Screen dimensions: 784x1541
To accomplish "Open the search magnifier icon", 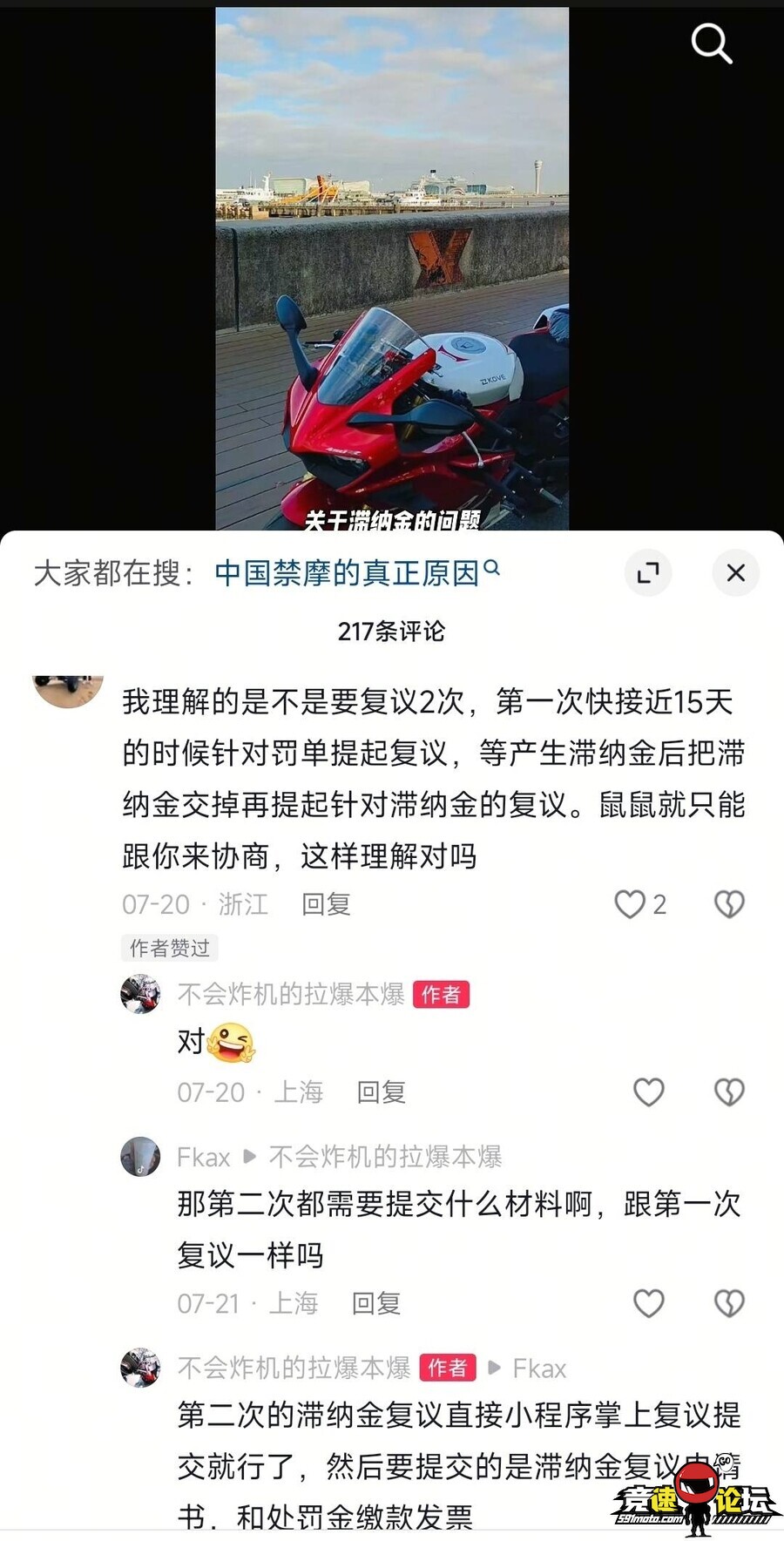I will (712, 43).
